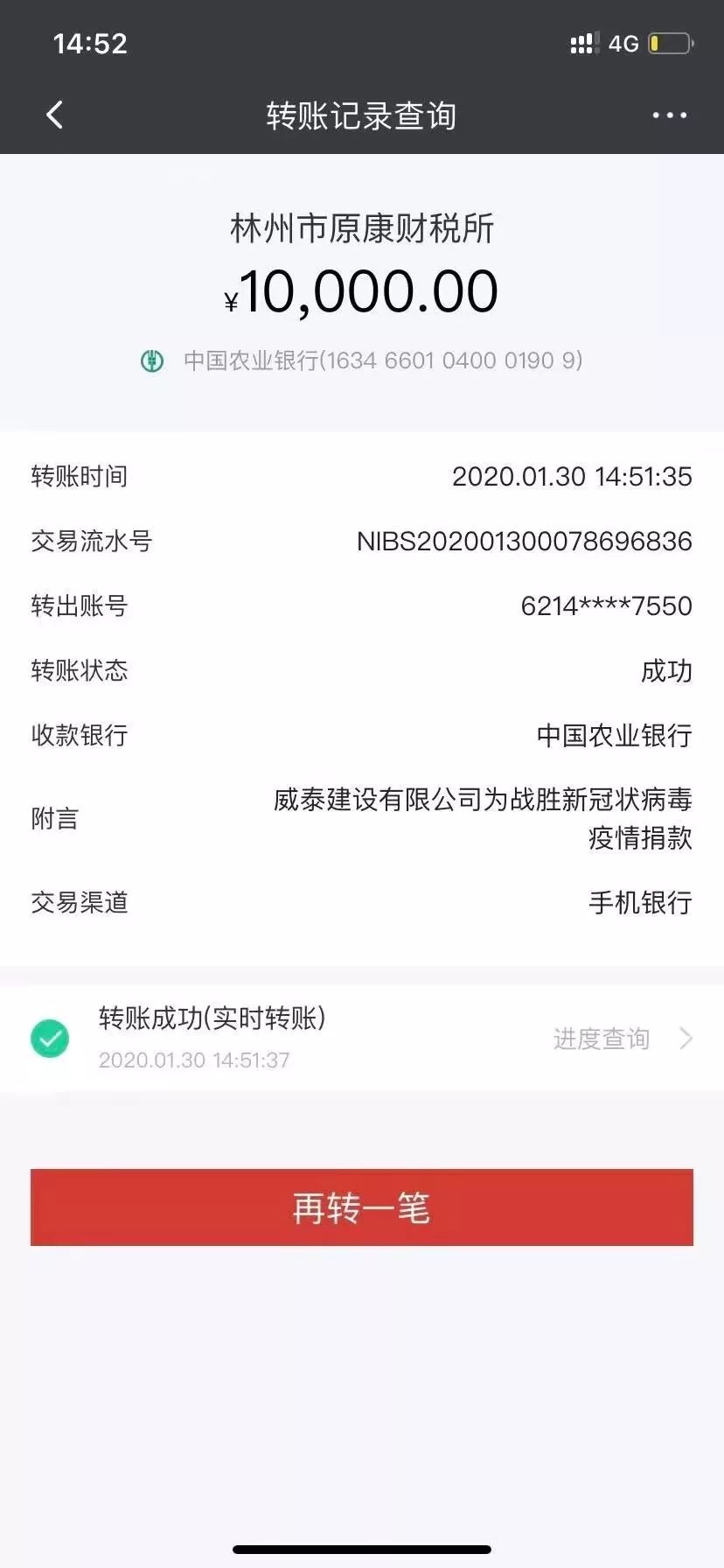
Task: Tap the 再转一笔 button
Action: (x=362, y=1207)
